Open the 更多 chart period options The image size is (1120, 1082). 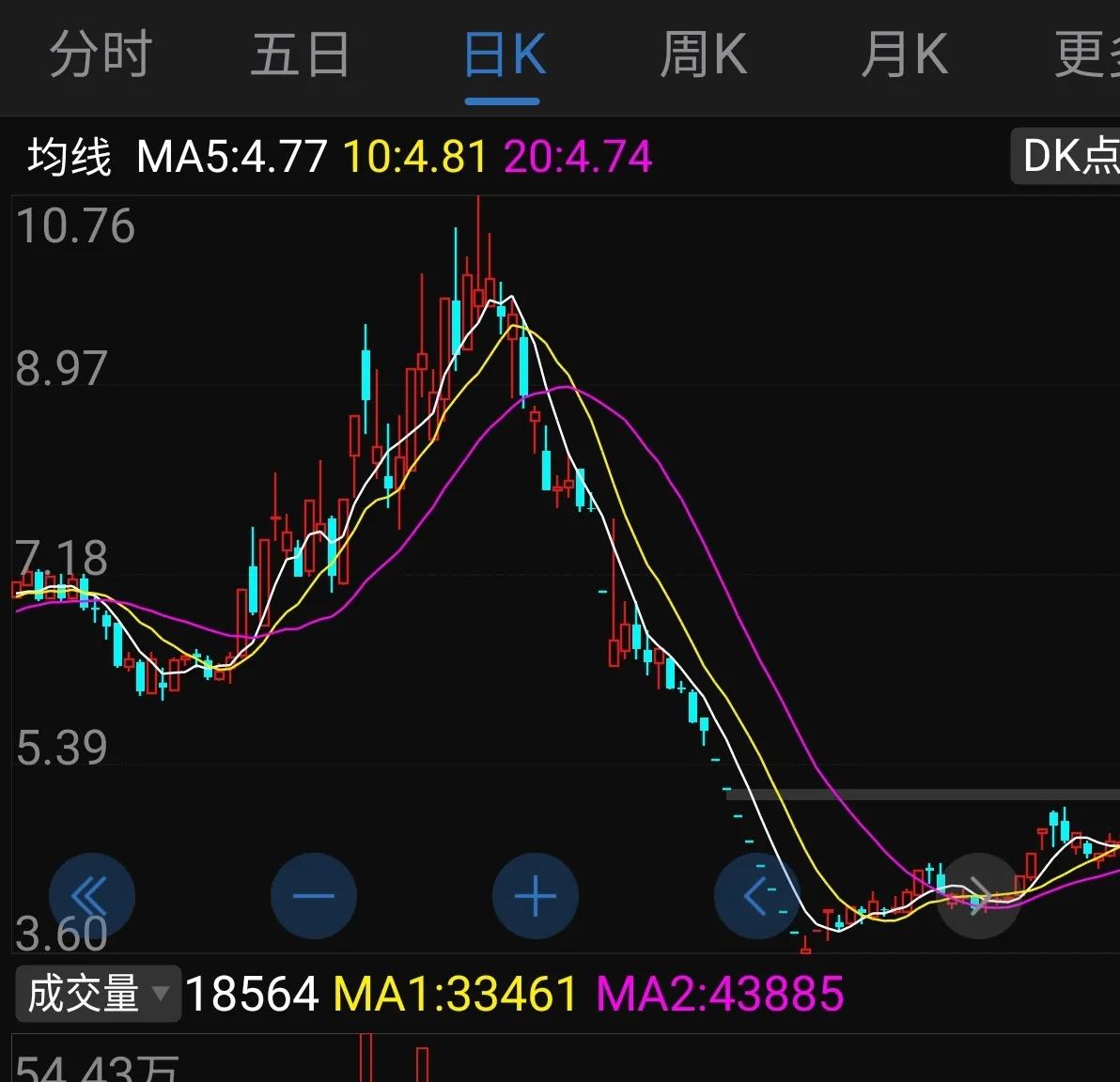pyautogui.click(x=1088, y=54)
